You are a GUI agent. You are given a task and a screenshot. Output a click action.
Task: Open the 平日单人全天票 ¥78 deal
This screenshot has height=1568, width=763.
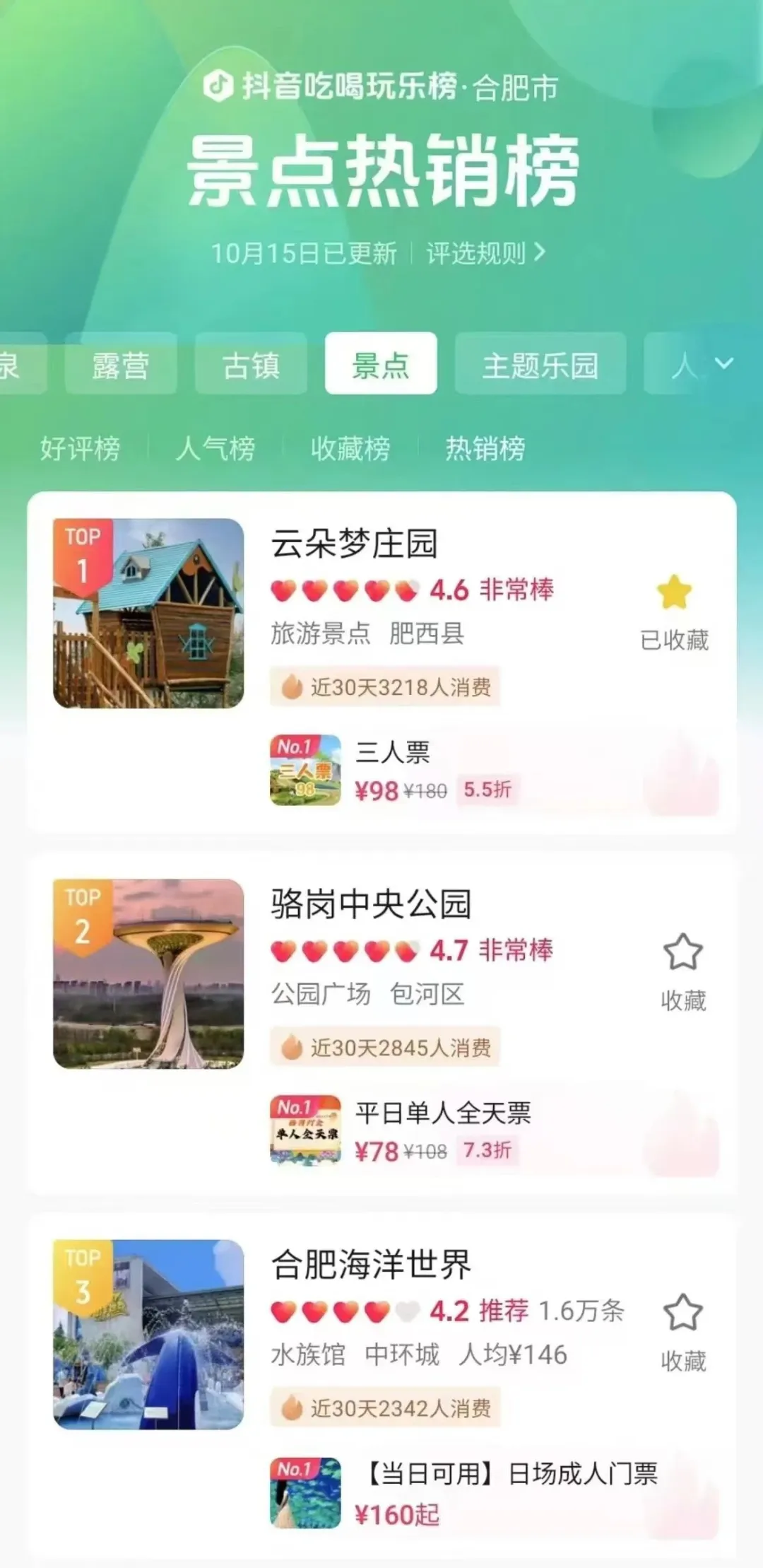[442, 1132]
